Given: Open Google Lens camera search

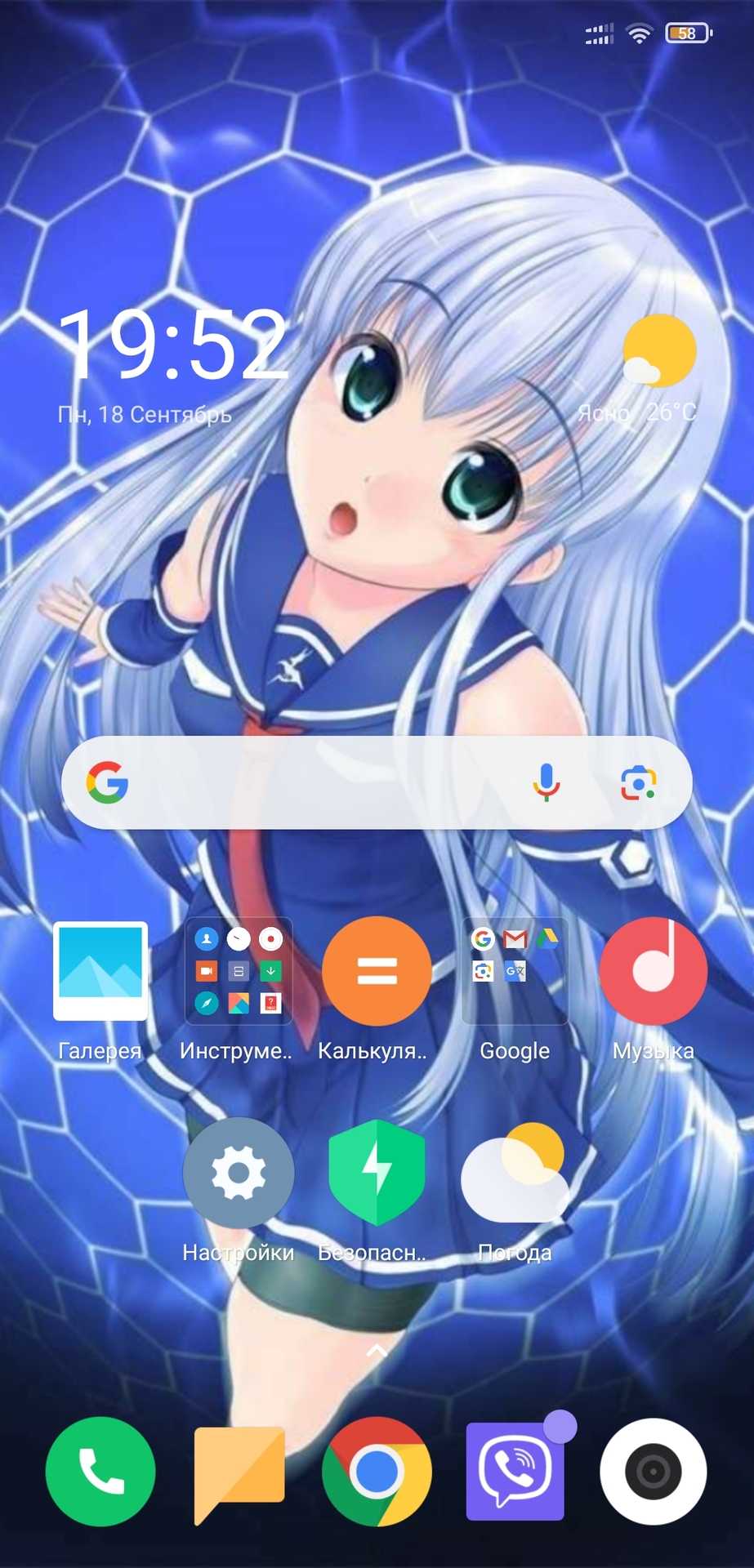Looking at the screenshot, I should tap(638, 783).
